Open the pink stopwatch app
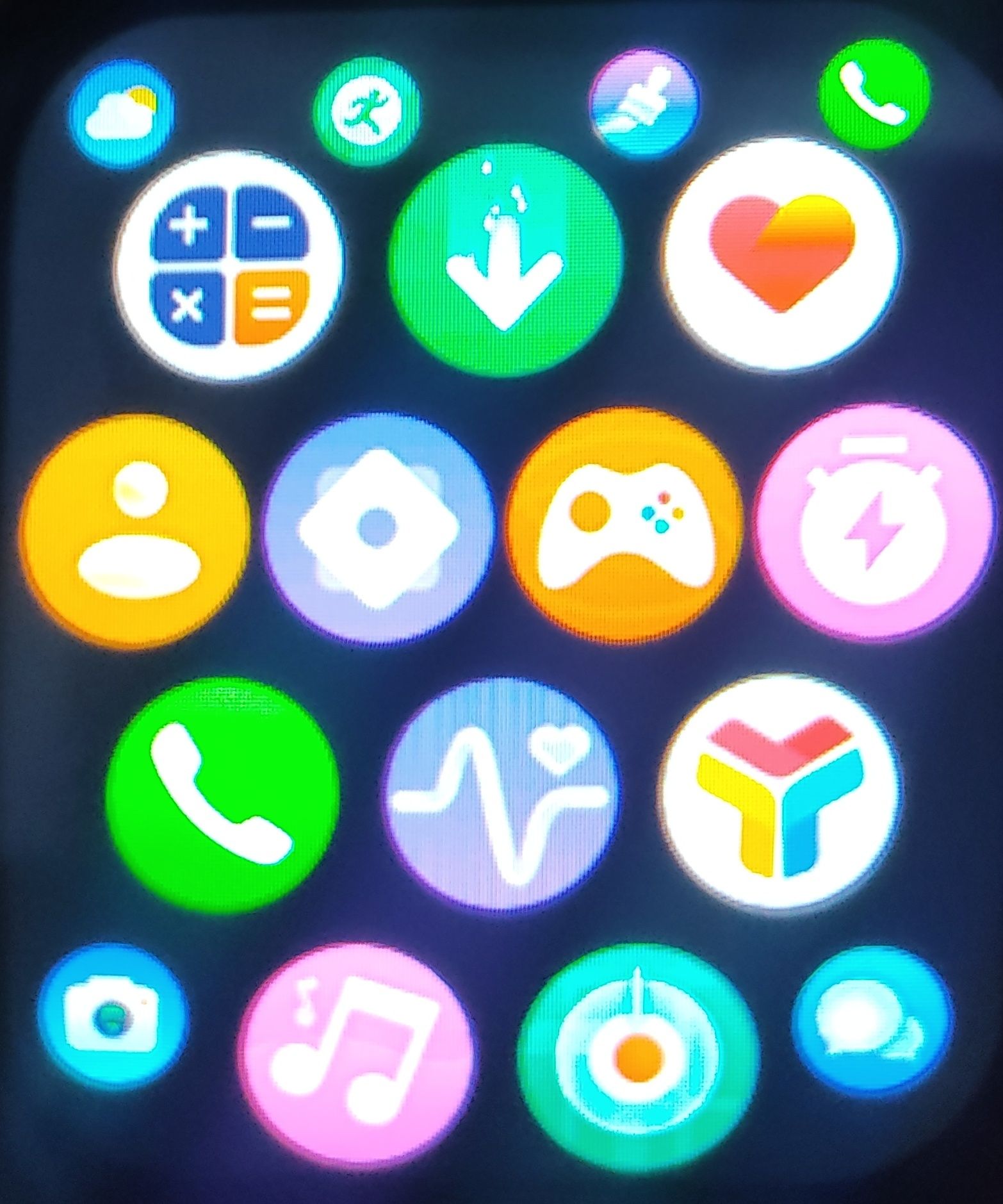The width and height of the screenshot is (1003, 1204). click(874, 523)
